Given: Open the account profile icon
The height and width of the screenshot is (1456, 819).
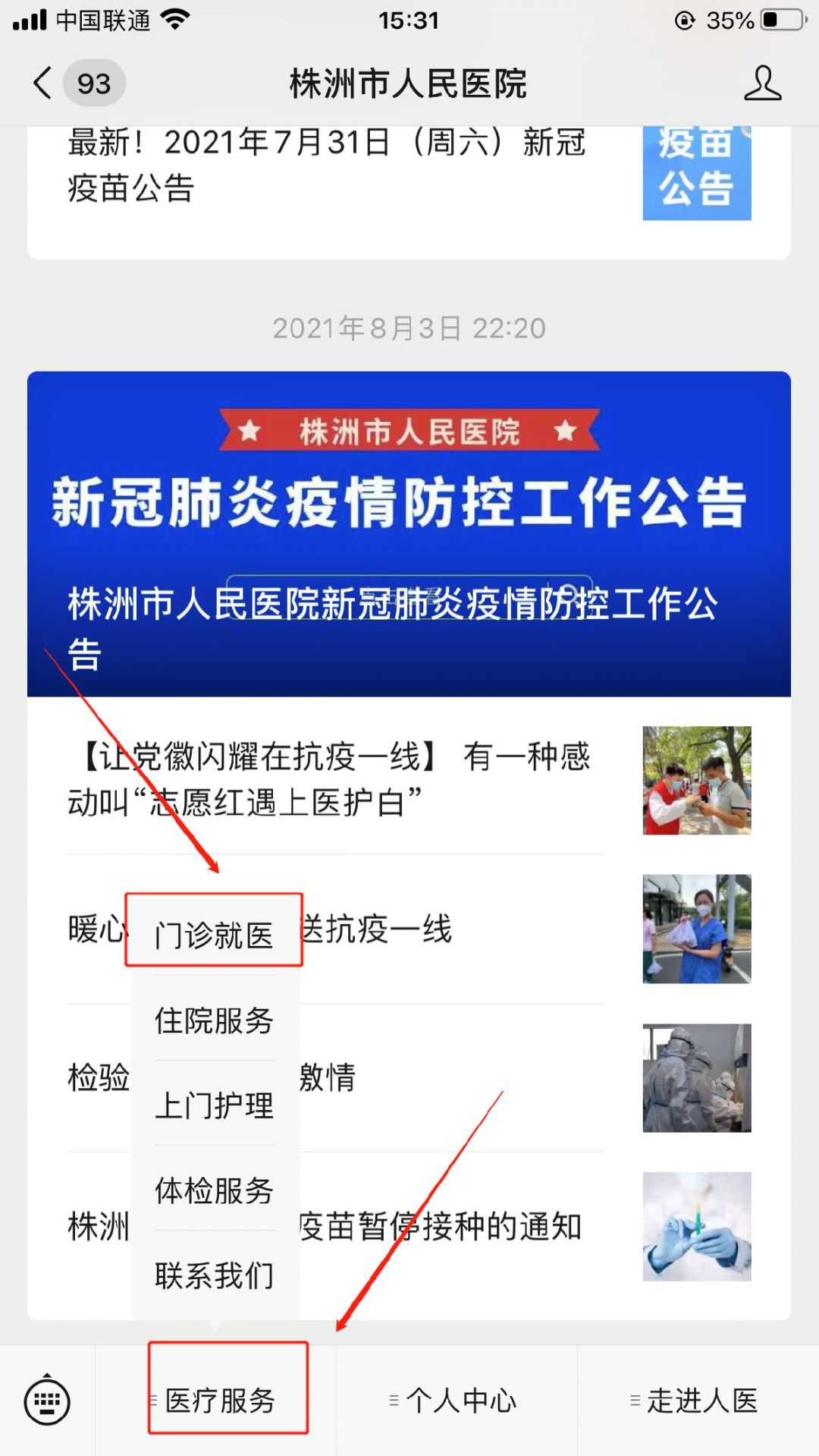Looking at the screenshot, I should point(762,83).
